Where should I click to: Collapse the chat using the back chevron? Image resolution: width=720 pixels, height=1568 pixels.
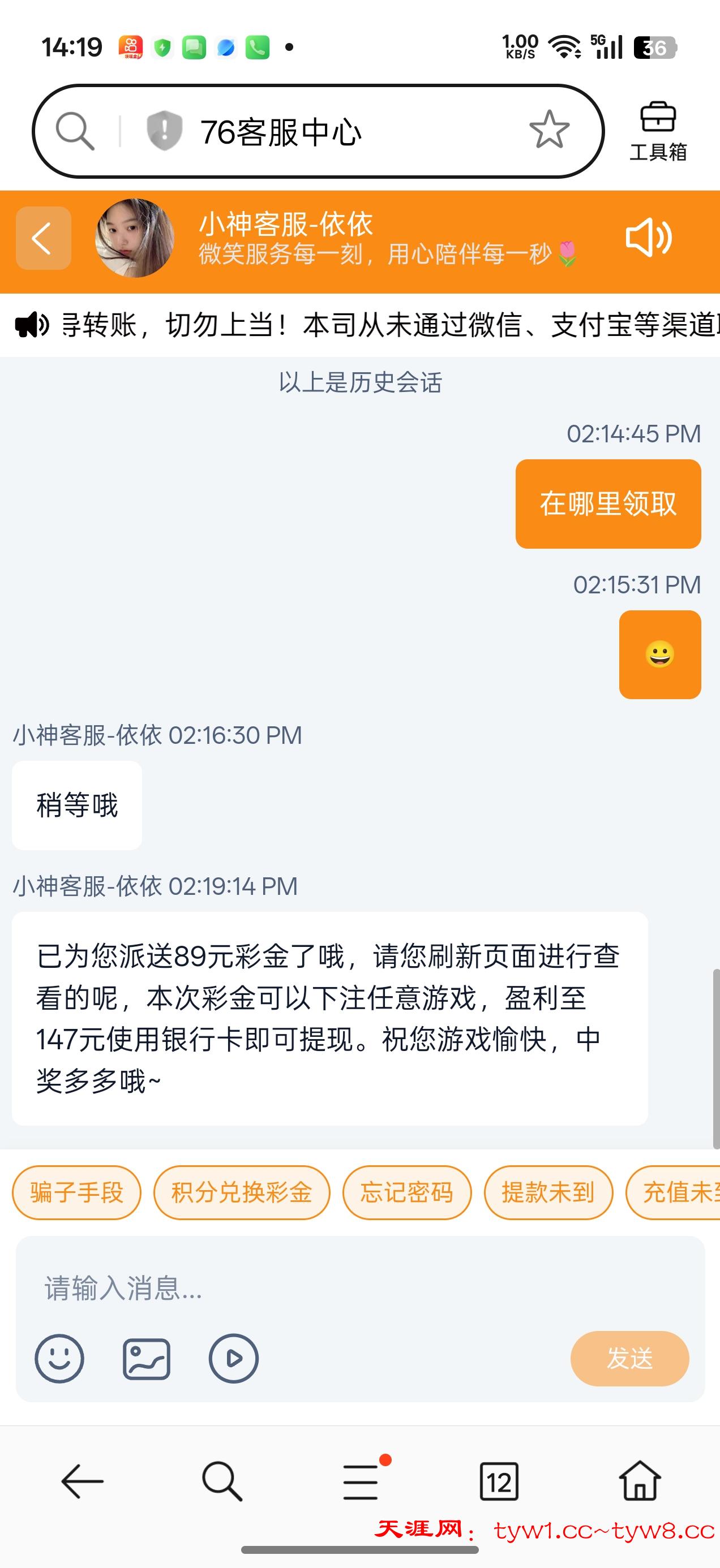pos(42,238)
